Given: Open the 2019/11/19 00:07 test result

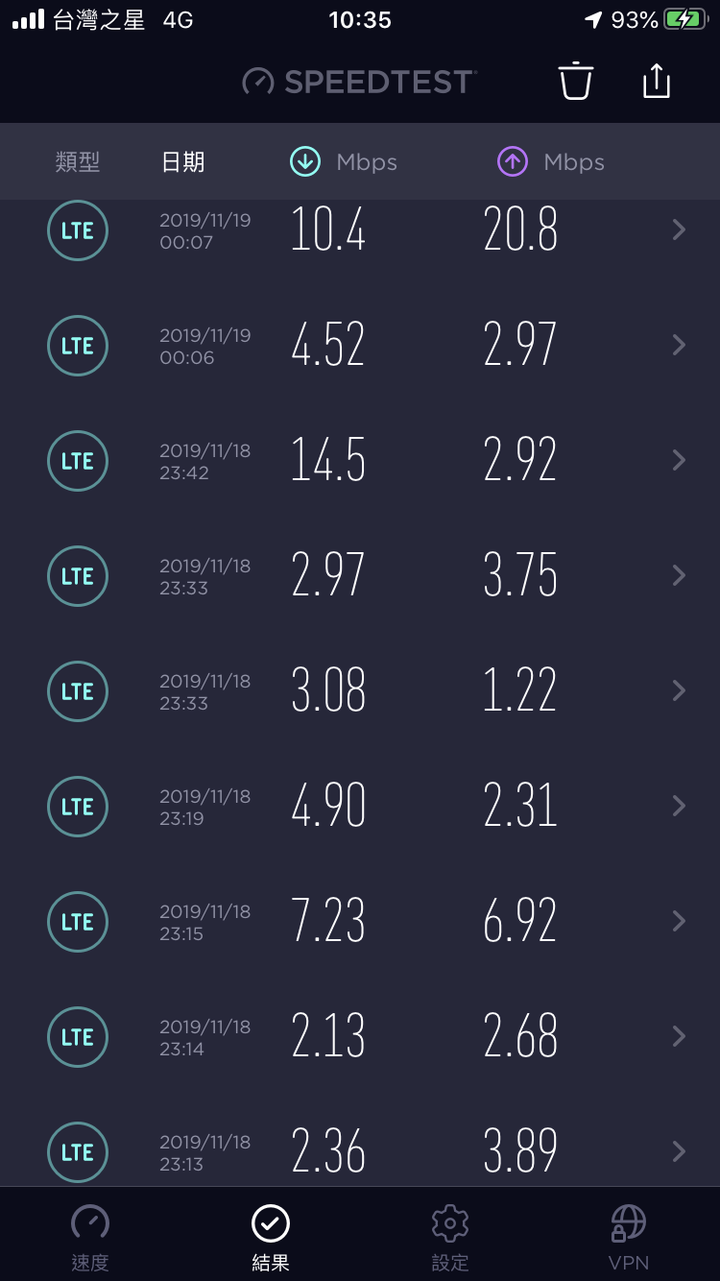Looking at the screenshot, I should pyautogui.click(x=360, y=230).
